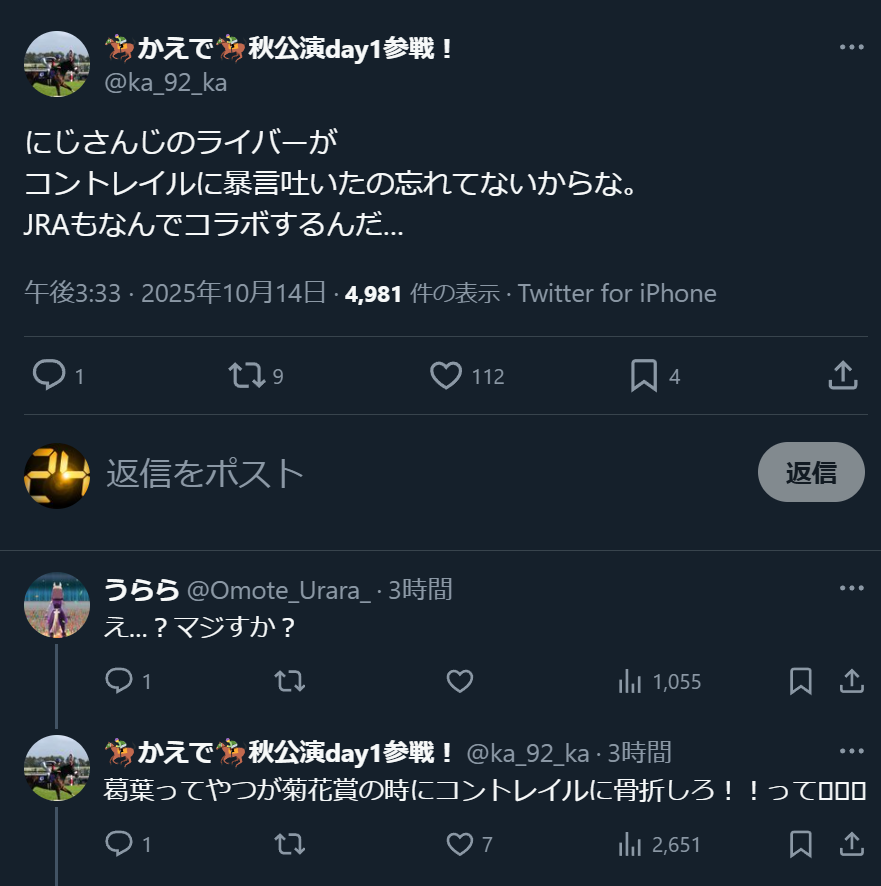881x886 pixels.
Task: Comment on うらら's reply
Action: [119, 682]
